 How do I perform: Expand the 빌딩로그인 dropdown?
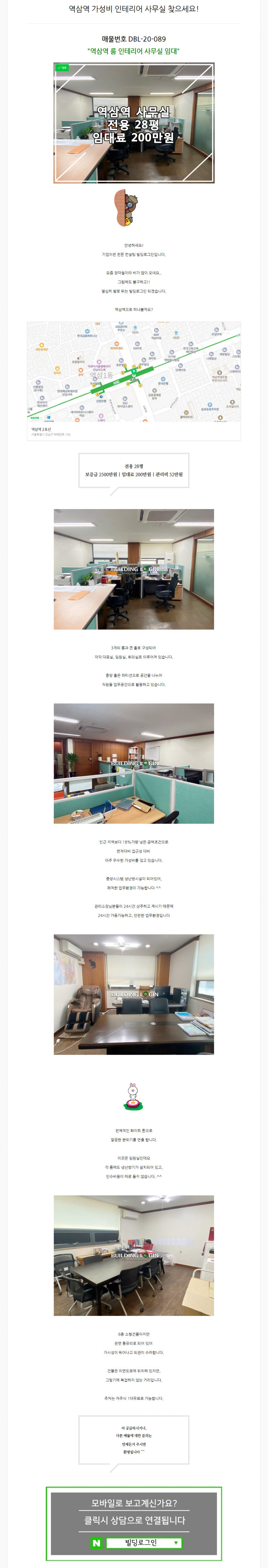[144, 1542]
